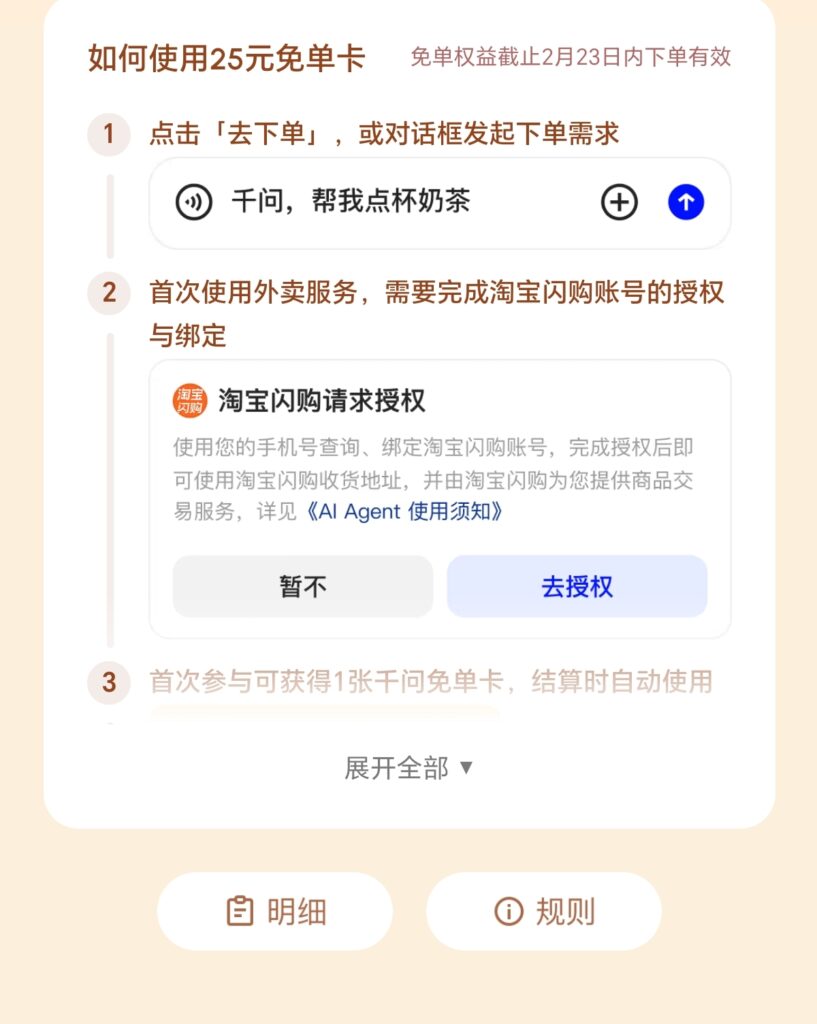This screenshot has height=1024, width=817.
Task: Click the 暂不 decline button
Action: pos(303,586)
